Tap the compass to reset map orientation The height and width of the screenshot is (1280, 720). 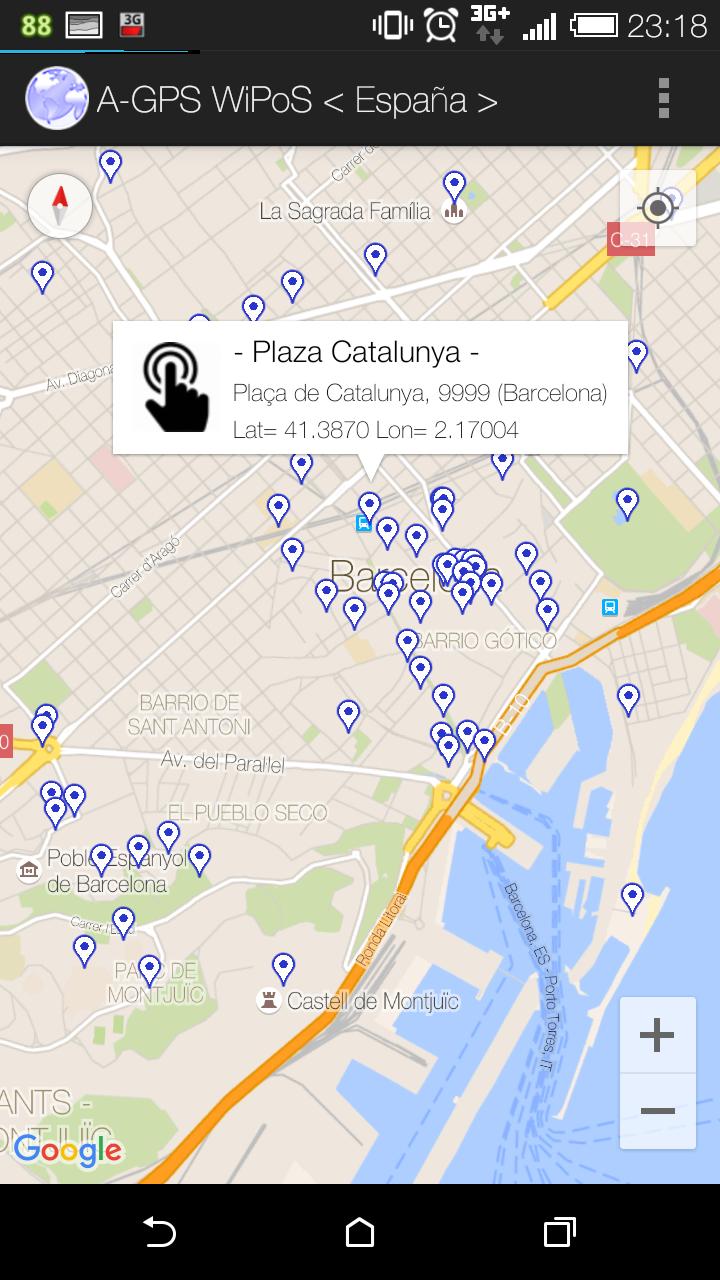[60, 206]
